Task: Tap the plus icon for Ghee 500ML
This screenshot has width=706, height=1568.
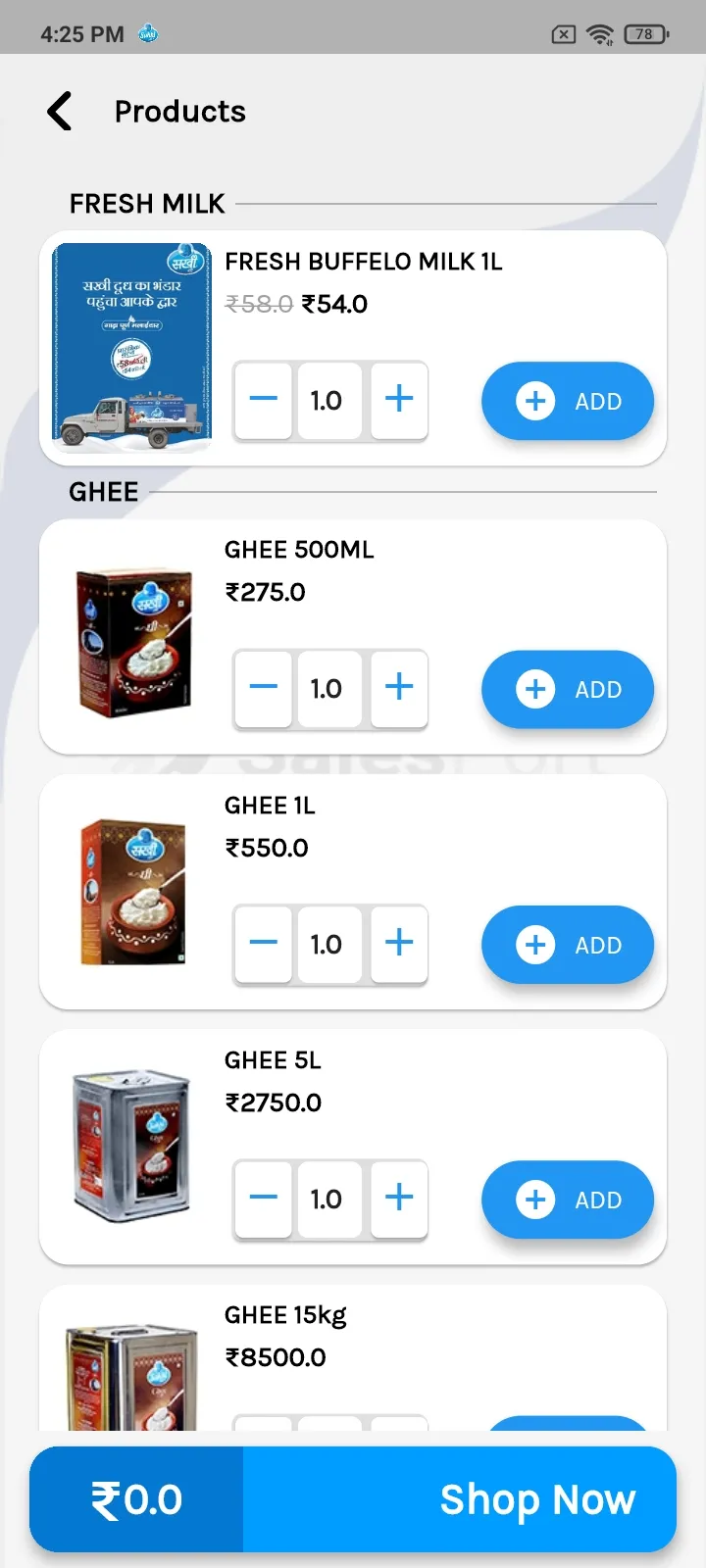Action: click(x=398, y=689)
